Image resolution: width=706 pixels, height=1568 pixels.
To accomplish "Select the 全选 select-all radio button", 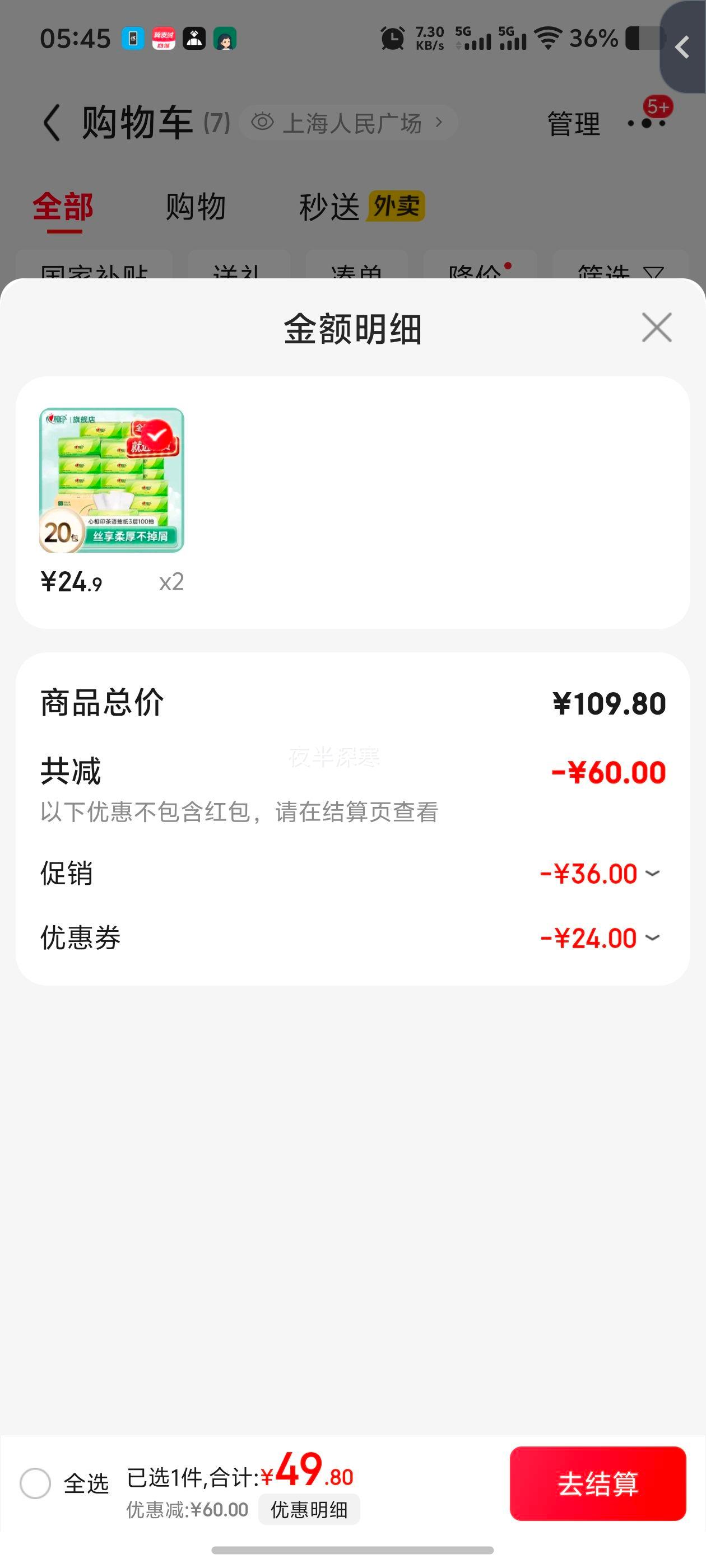I will (x=36, y=1483).
